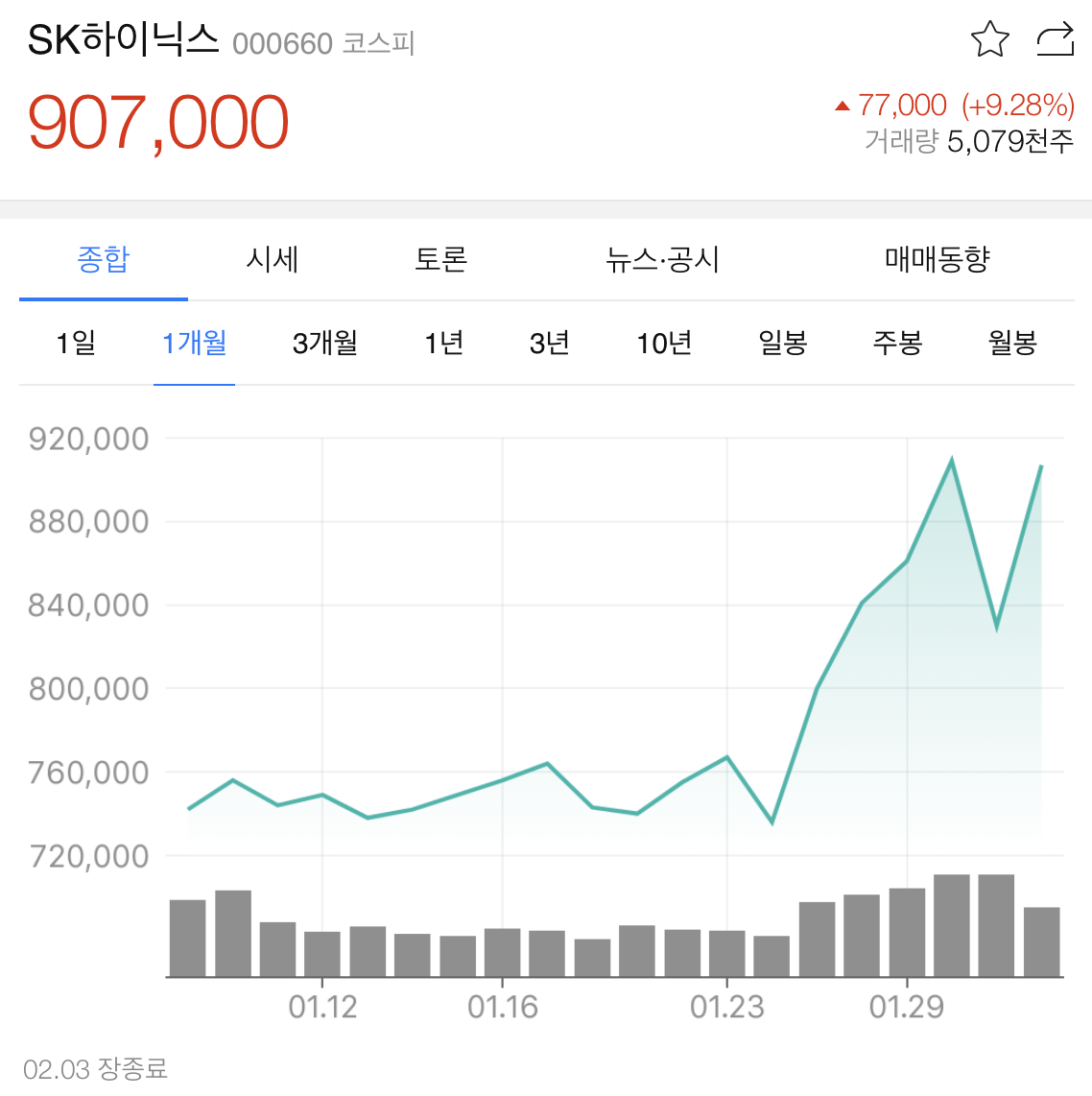Switch the chart to 3년
This screenshot has width=1092, height=1096.
coord(550,343)
